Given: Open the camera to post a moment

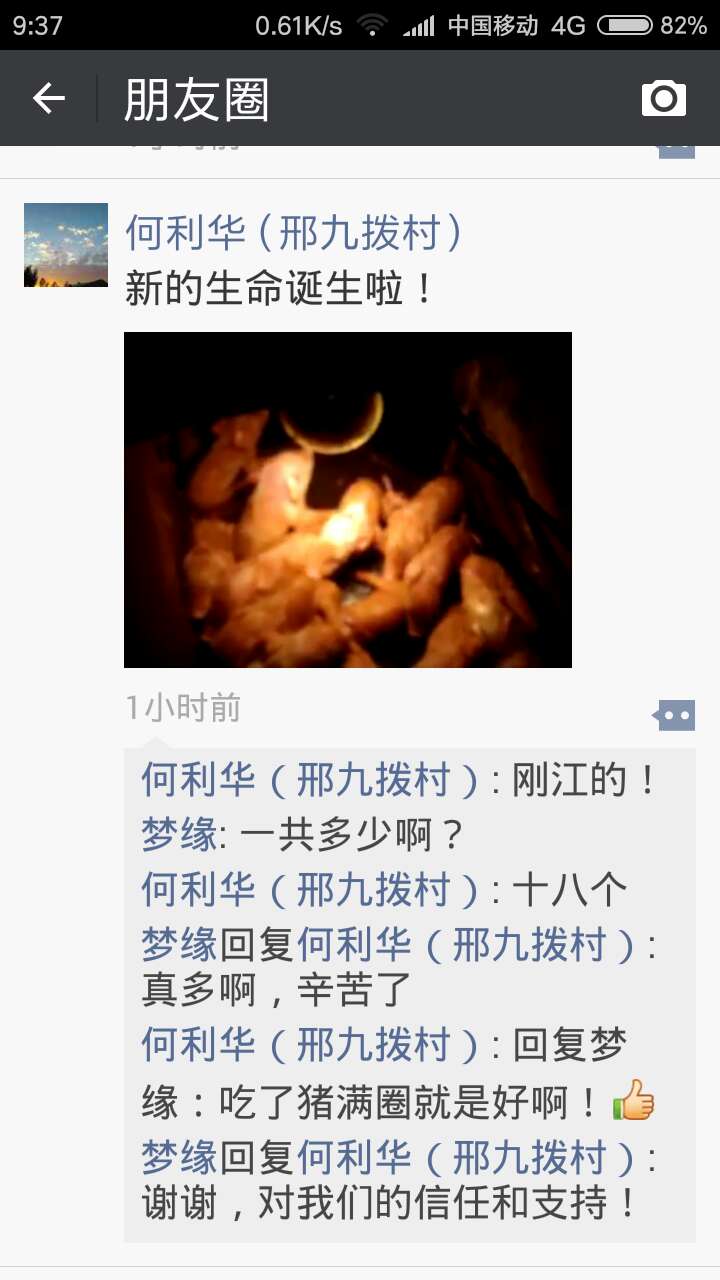Looking at the screenshot, I should (x=663, y=98).
